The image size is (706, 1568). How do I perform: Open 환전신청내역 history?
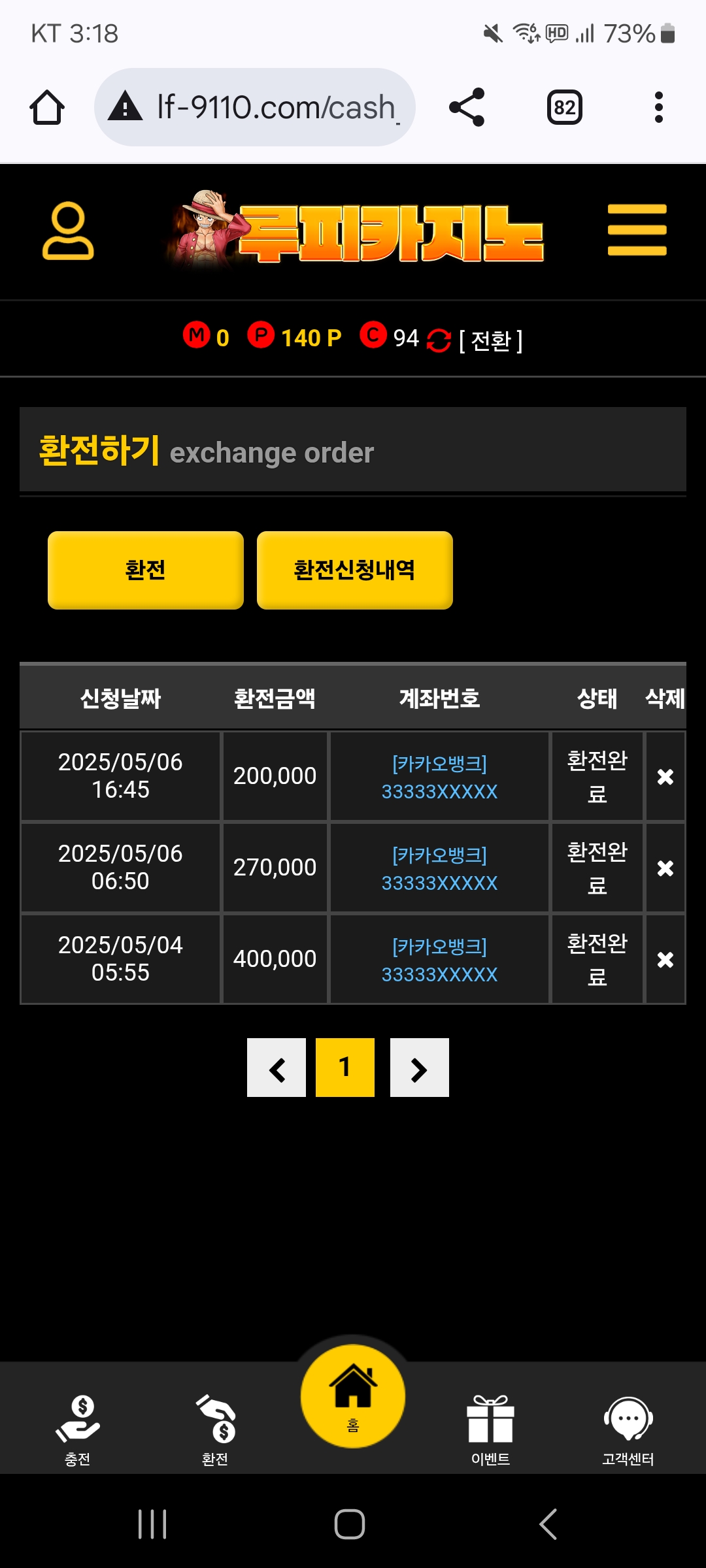point(354,570)
